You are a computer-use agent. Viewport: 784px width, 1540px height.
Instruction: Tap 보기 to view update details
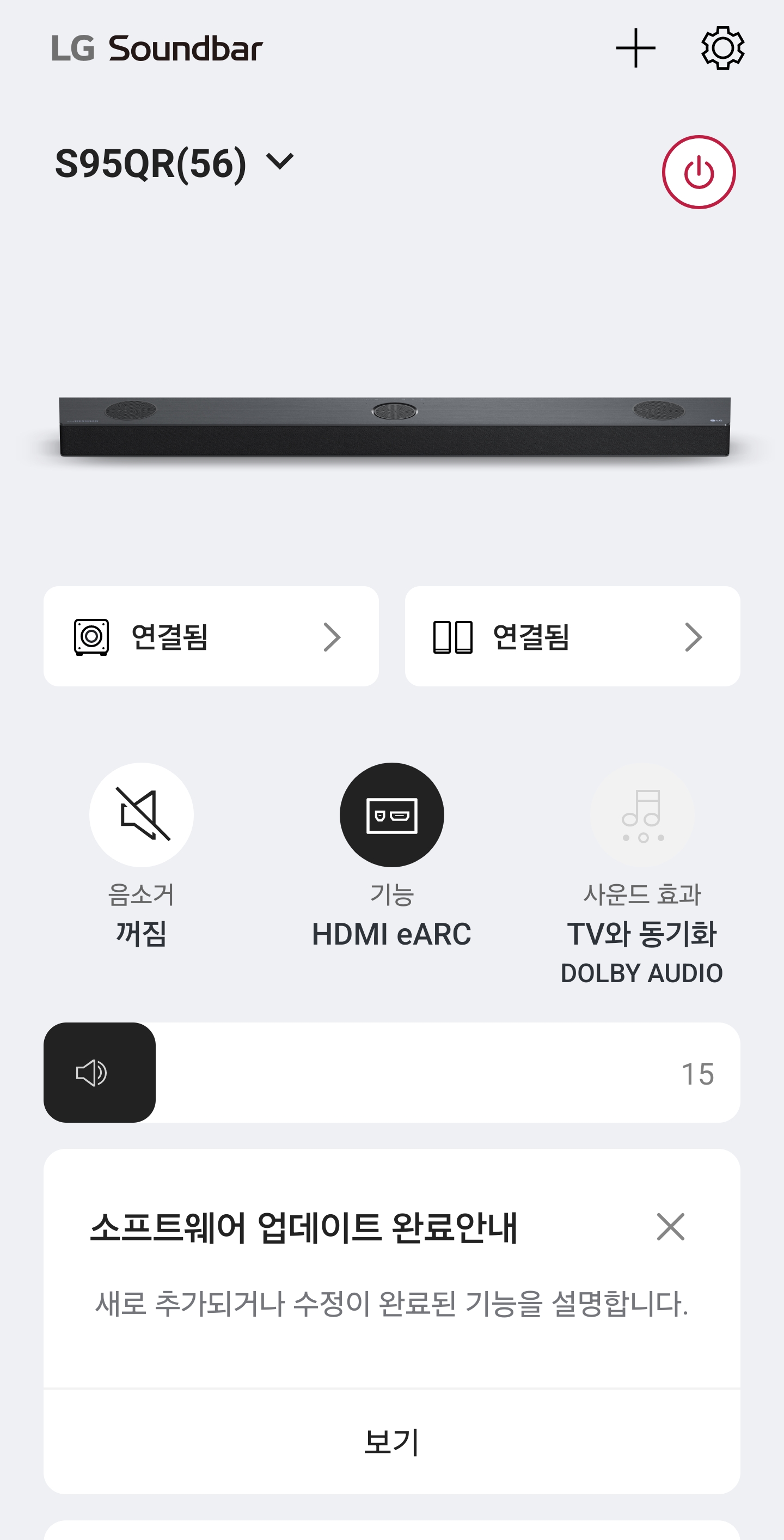pos(391,1441)
